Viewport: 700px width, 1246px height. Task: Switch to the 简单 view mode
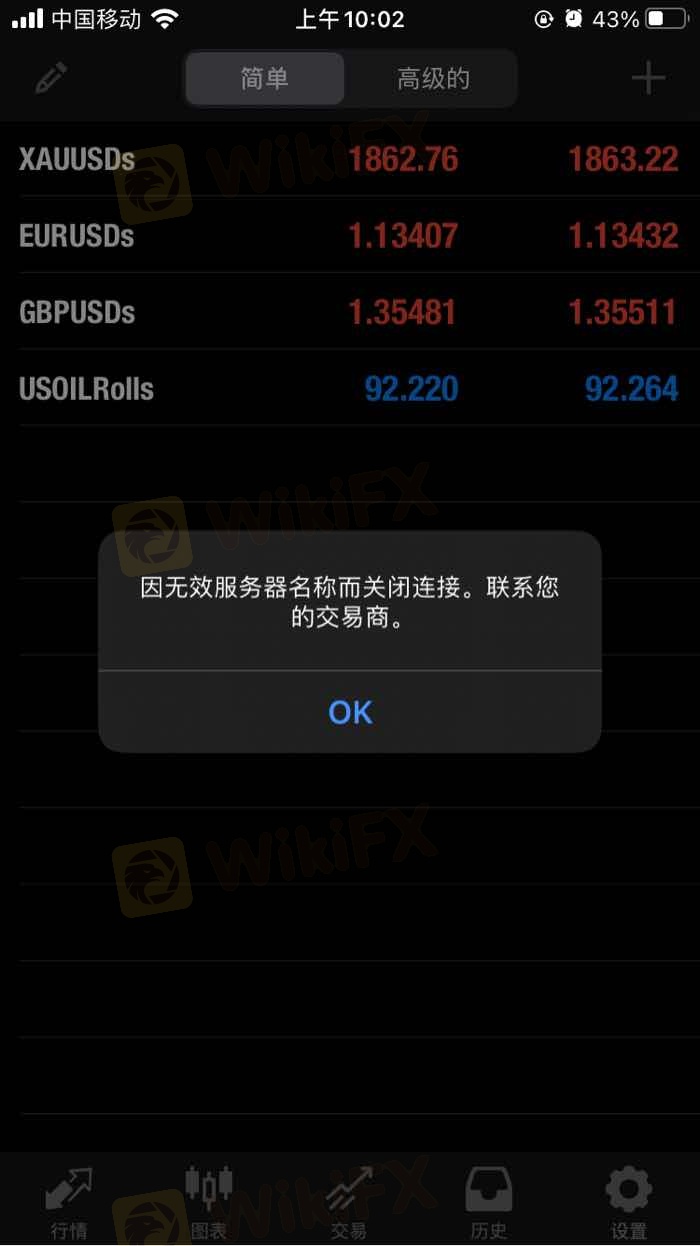click(x=265, y=79)
